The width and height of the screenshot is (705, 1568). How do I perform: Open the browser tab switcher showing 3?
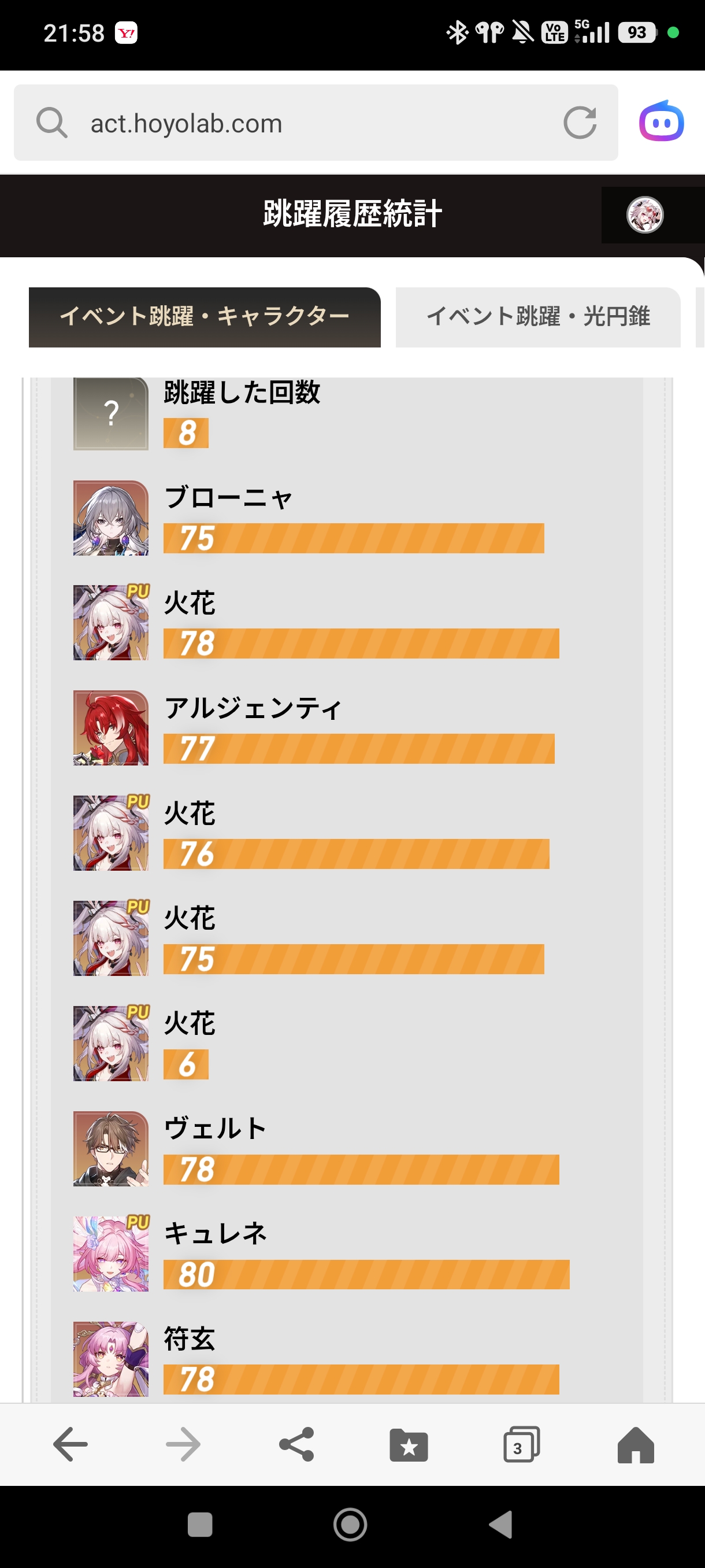[x=521, y=1444]
